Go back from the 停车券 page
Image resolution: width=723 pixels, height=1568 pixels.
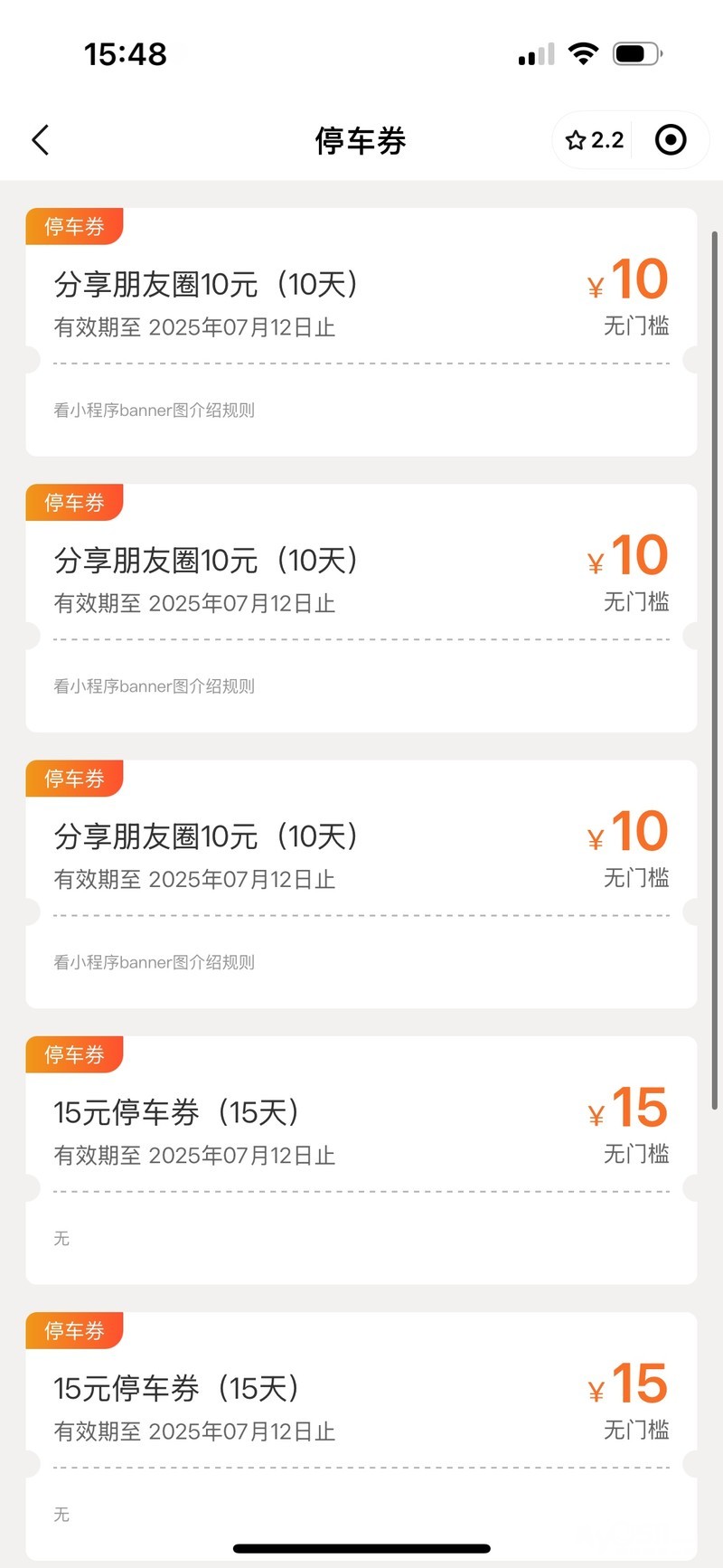point(41,140)
